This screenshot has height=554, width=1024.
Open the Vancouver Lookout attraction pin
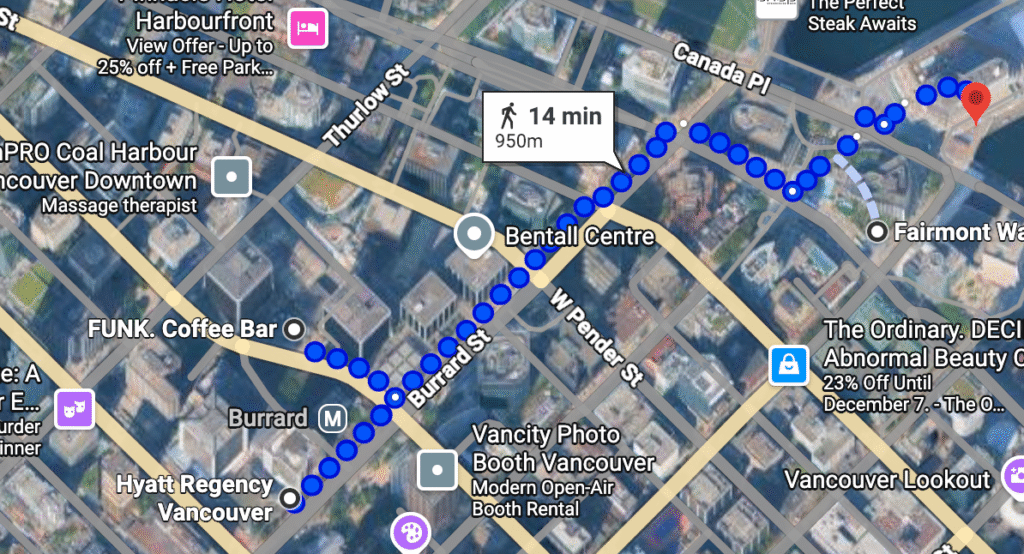click(1014, 478)
